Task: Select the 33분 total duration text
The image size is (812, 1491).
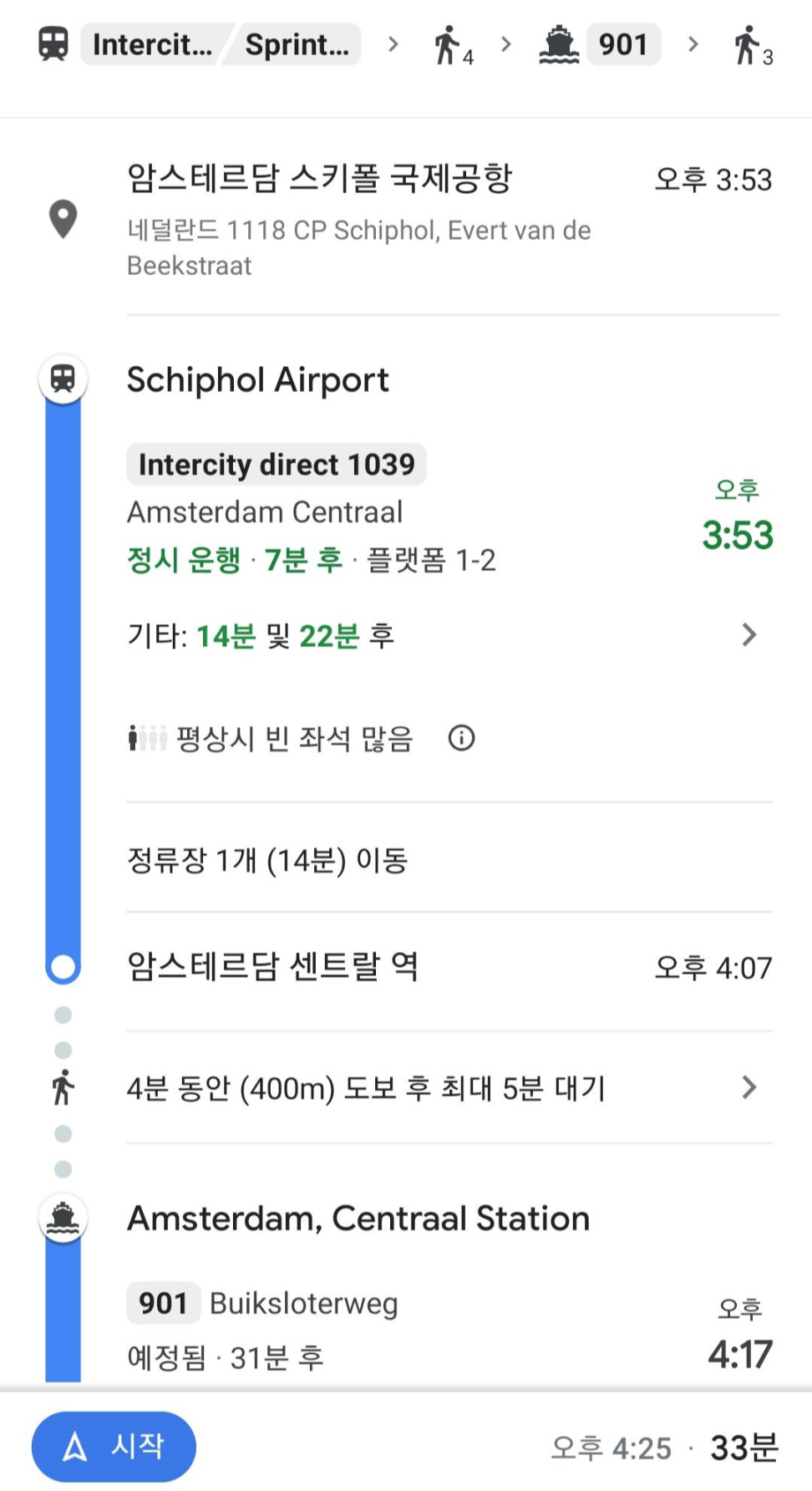Action: click(741, 1445)
